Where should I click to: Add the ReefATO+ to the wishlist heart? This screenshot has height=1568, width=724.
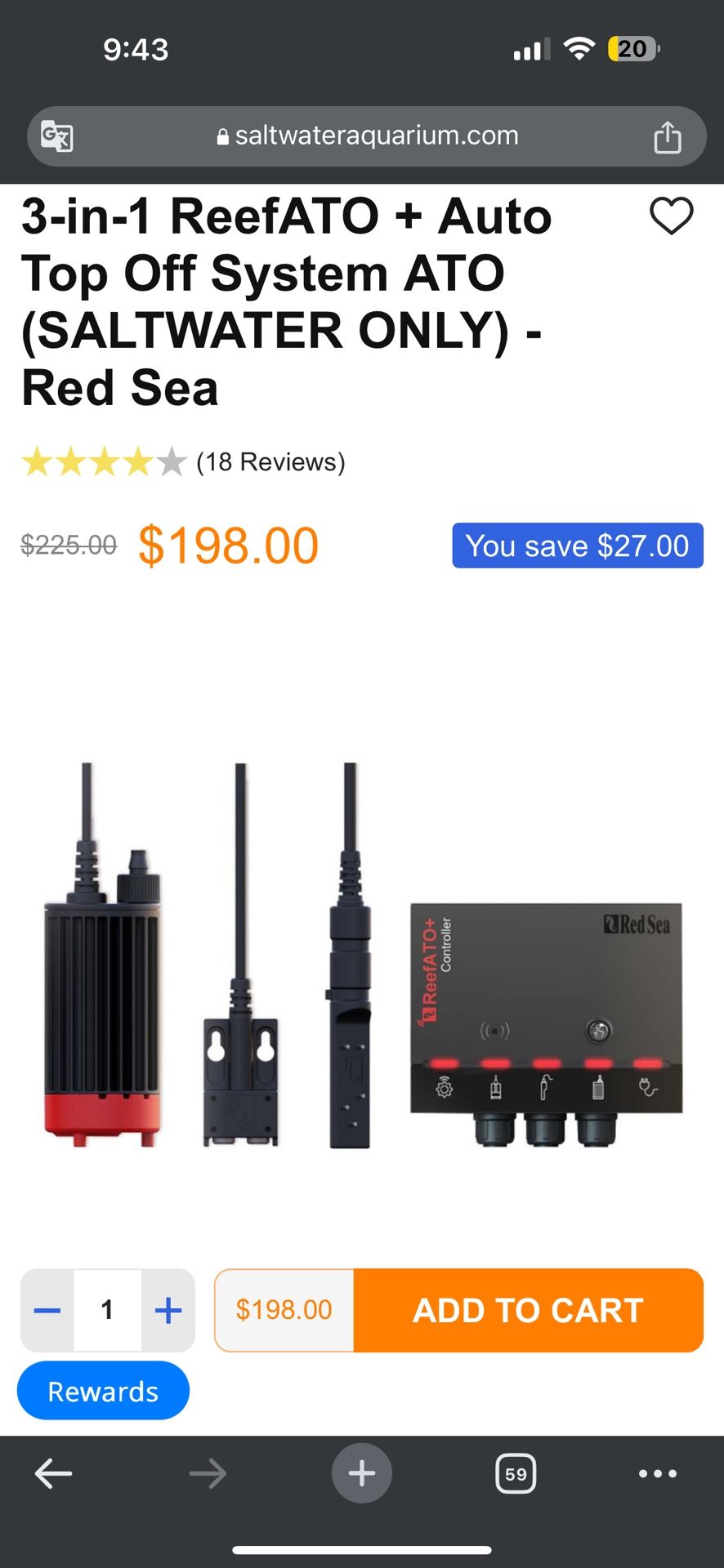pos(671,216)
